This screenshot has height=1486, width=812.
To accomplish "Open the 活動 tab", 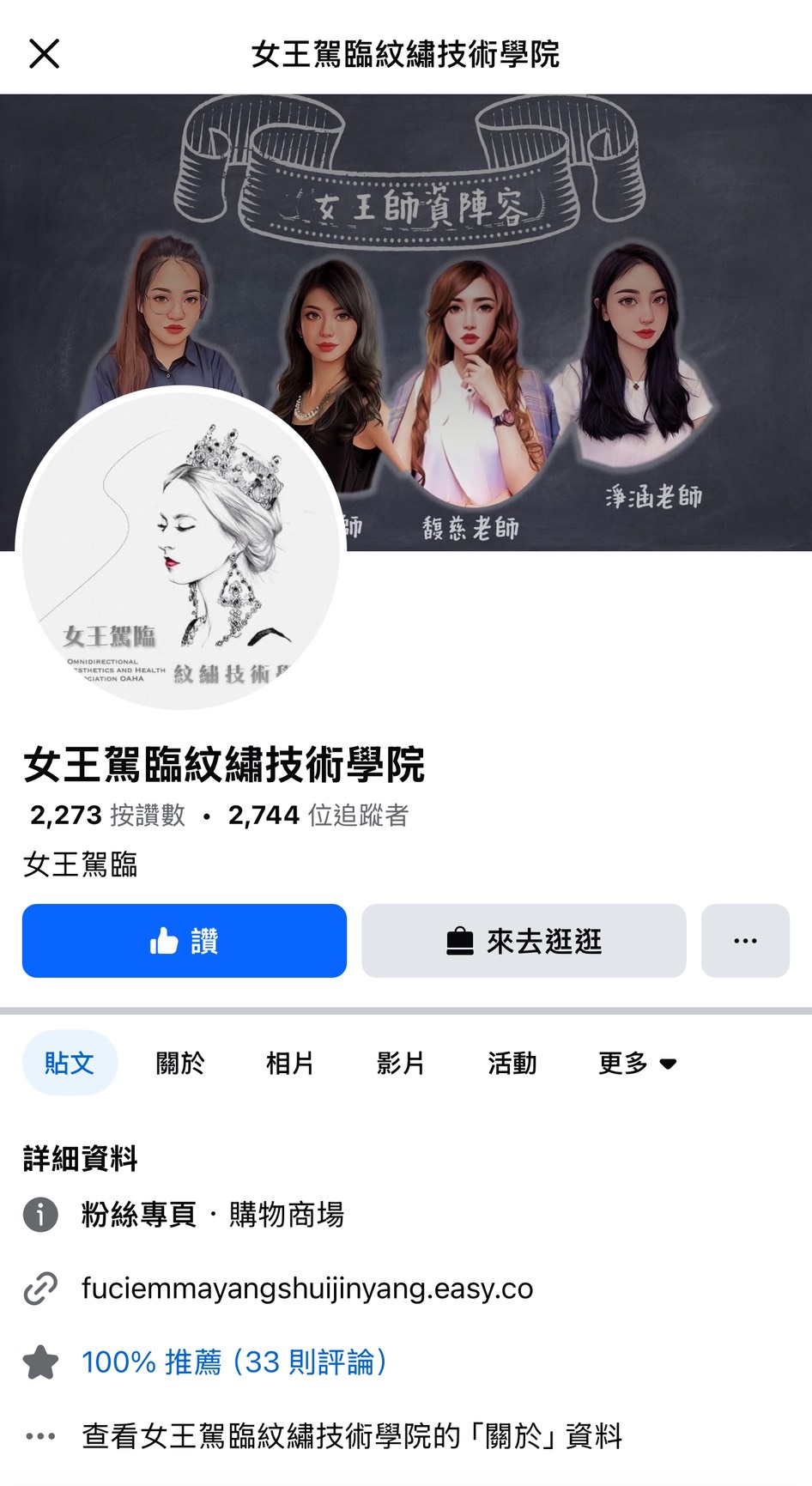I will [512, 1064].
